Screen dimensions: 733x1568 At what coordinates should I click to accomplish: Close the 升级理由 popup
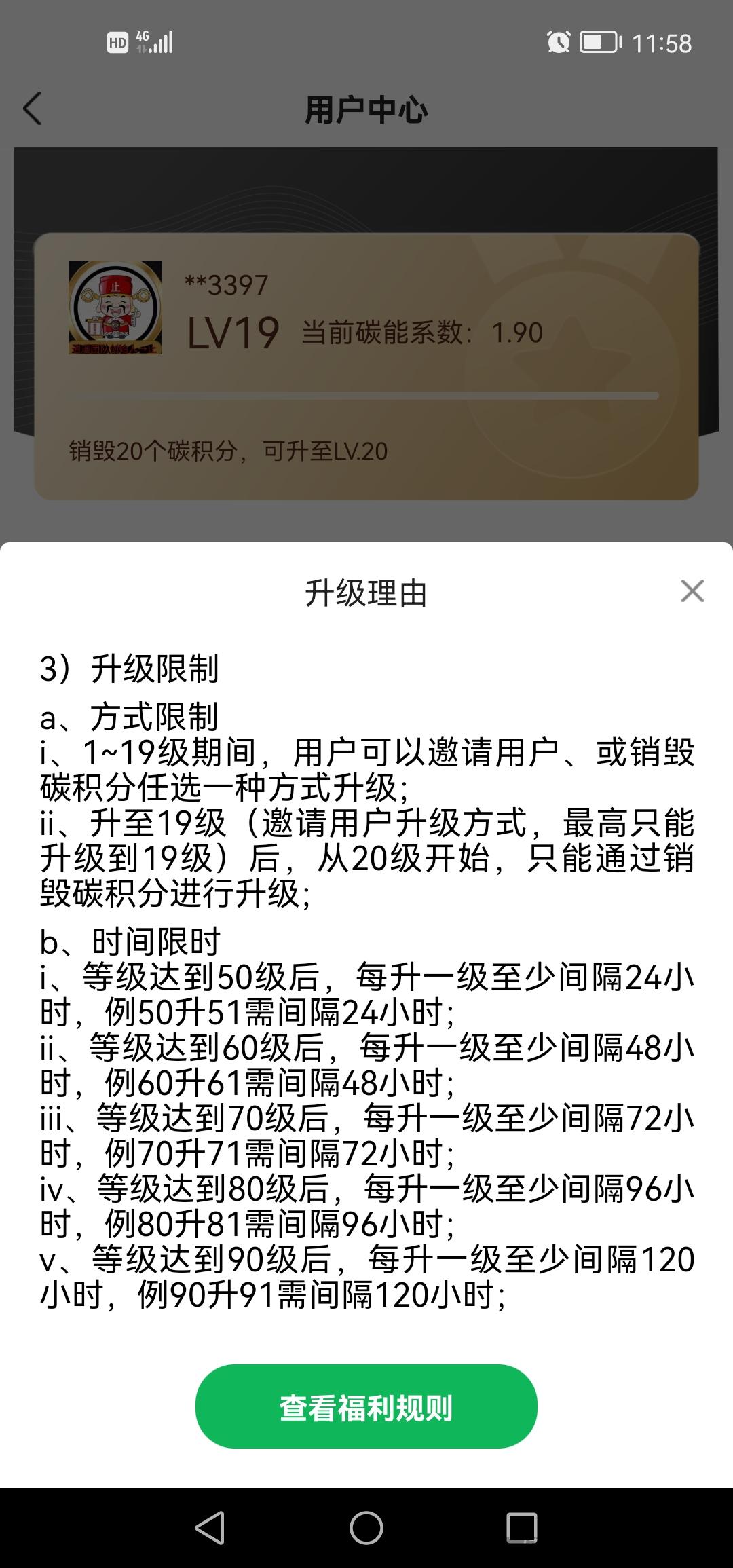692,591
